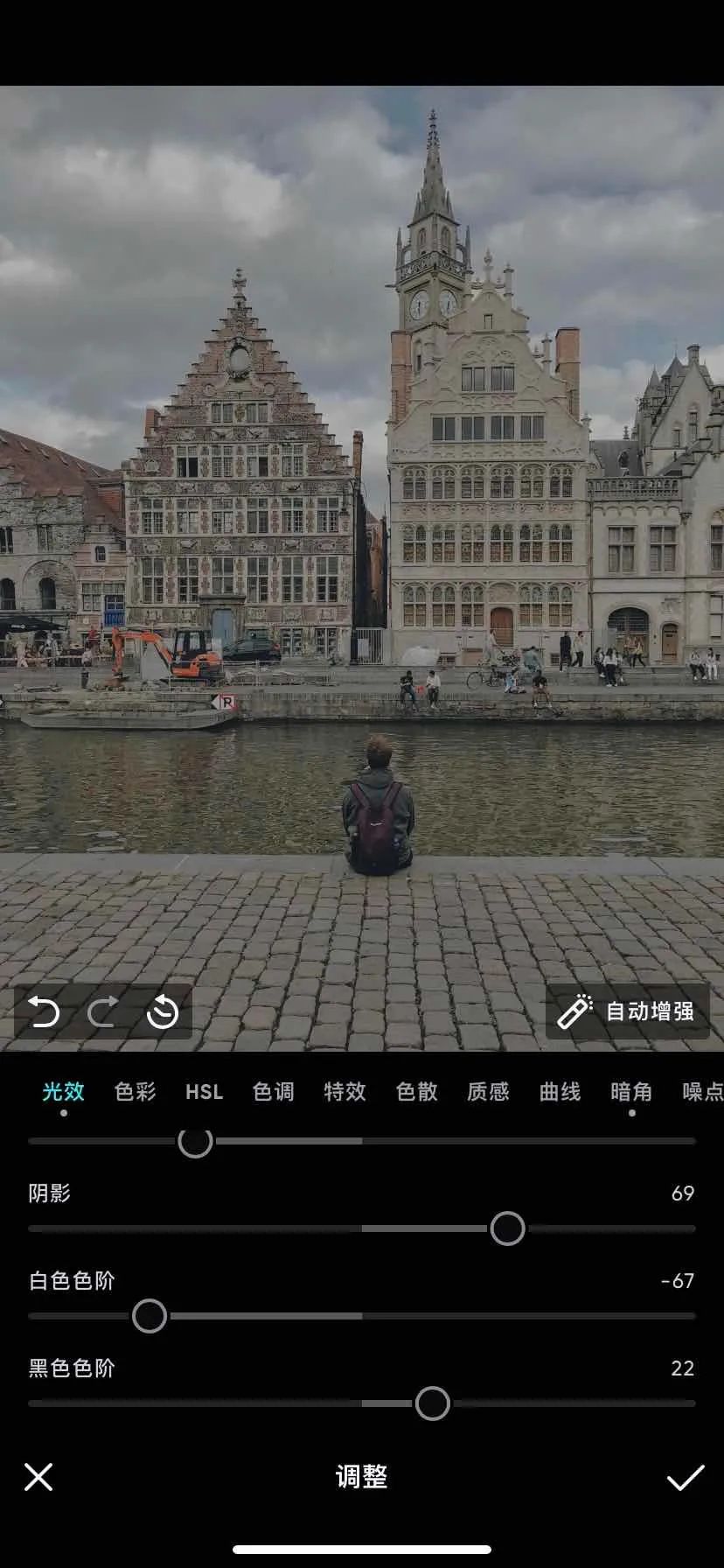Switch to the 色彩 tab

coord(133,1092)
